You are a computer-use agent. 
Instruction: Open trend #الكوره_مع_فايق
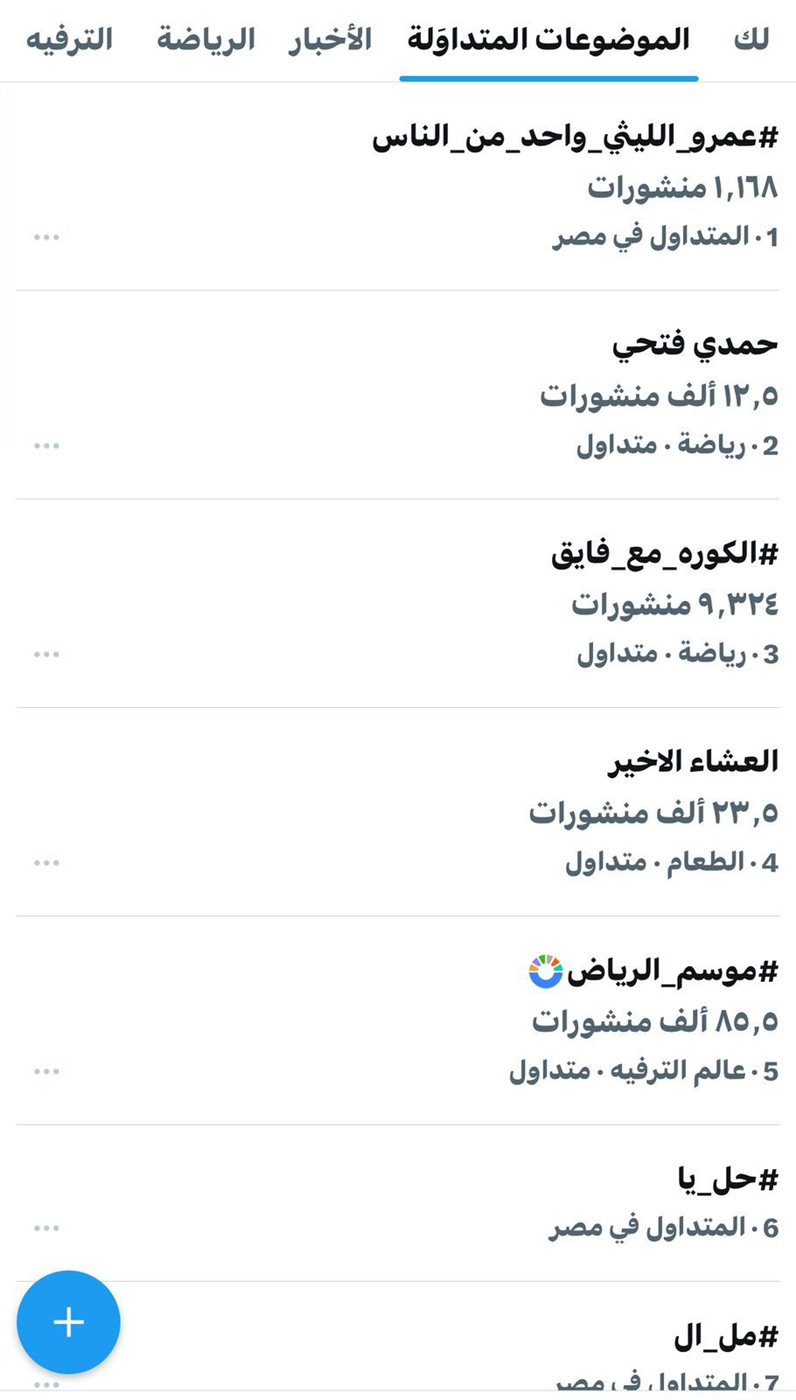pyautogui.click(x=398, y=603)
